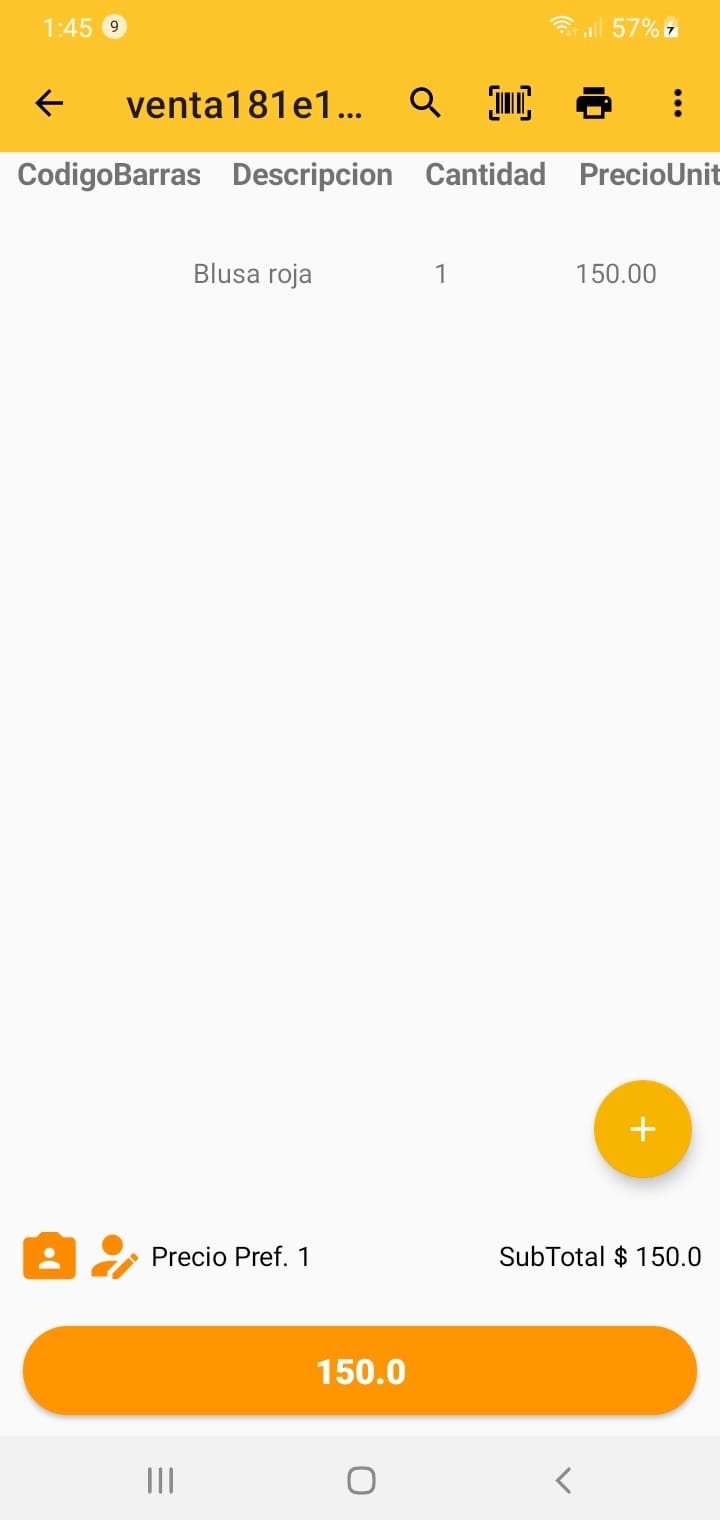Print the sale ticket
This screenshot has height=1520, width=720.
pos(594,103)
